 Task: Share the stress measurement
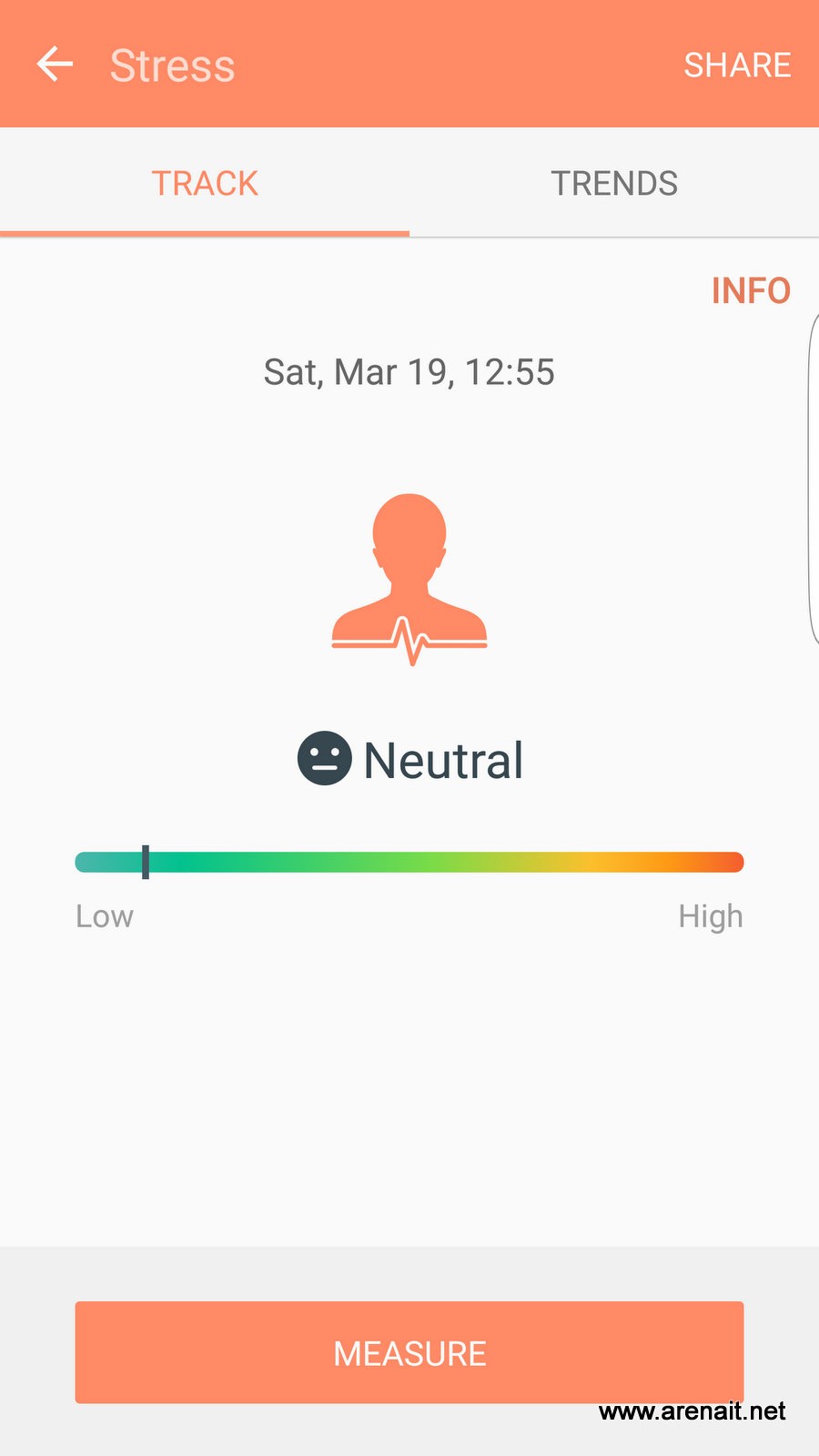736,66
